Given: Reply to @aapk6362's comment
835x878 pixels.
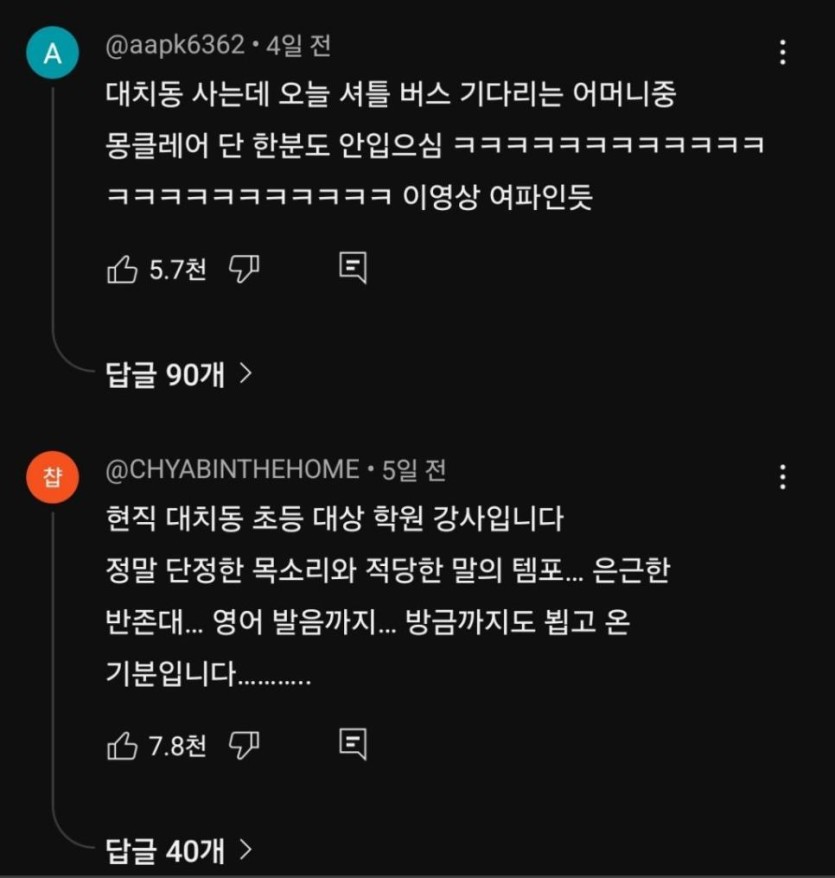Looking at the screenshot, I should [x=353, y=267].
